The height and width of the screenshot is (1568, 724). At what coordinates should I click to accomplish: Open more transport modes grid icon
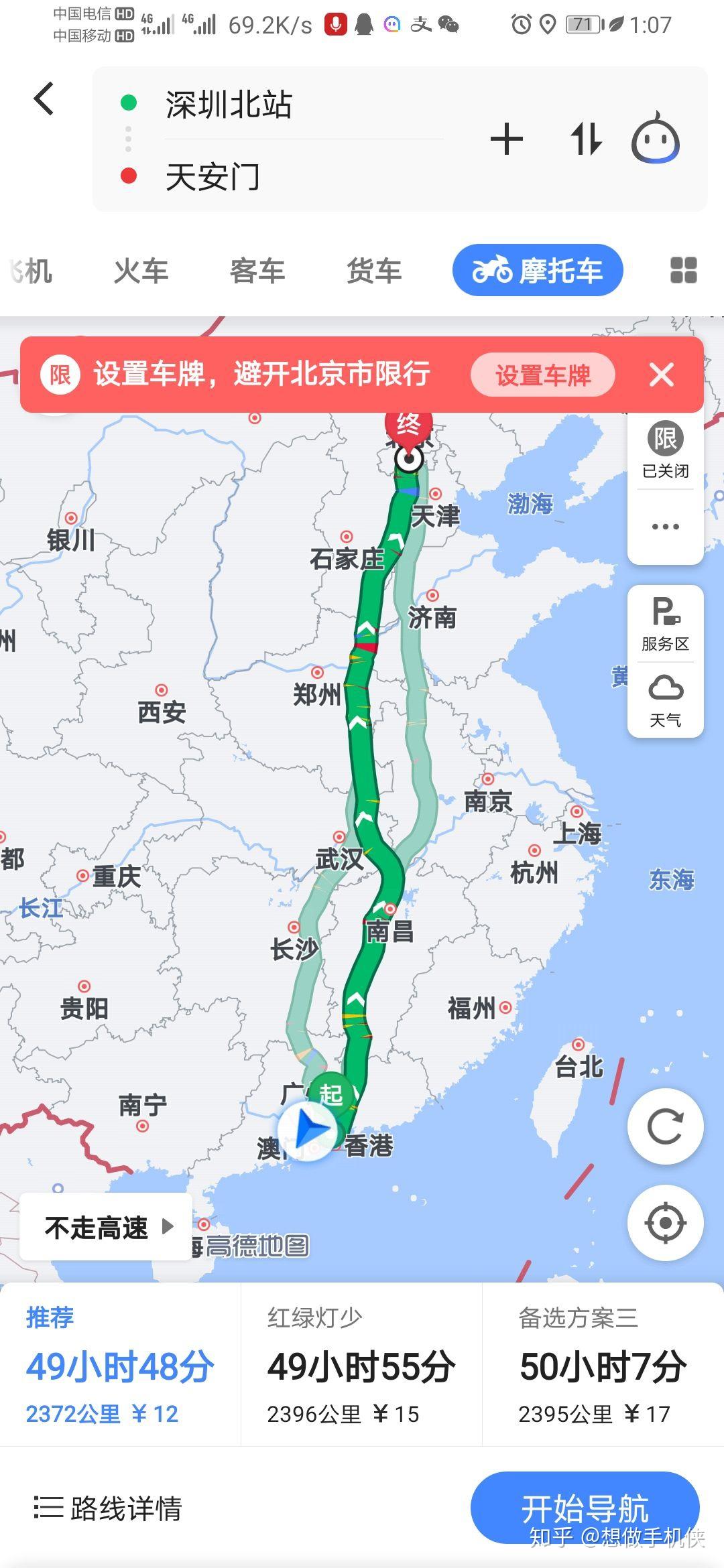pyautogui.click(x=682, y=271)
